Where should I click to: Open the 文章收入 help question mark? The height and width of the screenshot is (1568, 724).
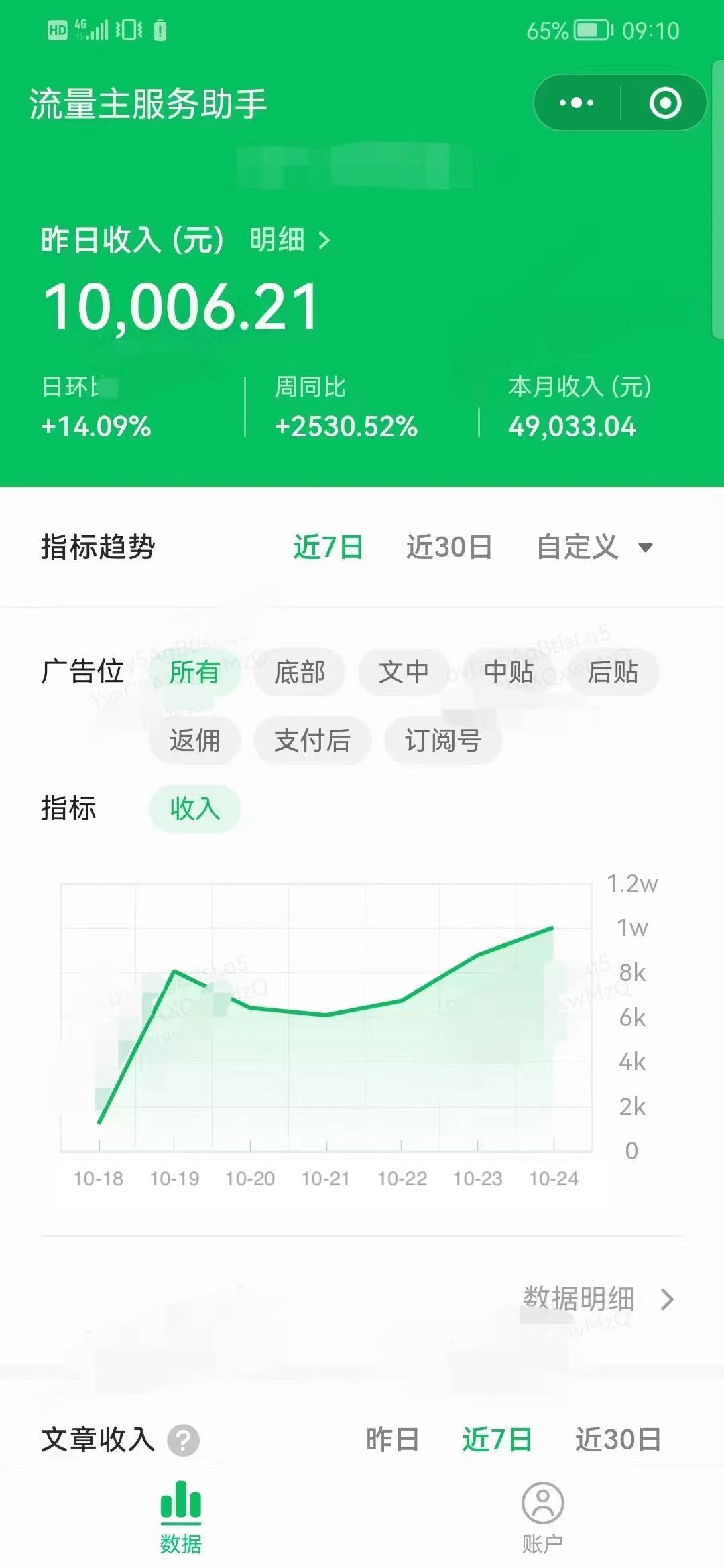(x=183, y=1439)
